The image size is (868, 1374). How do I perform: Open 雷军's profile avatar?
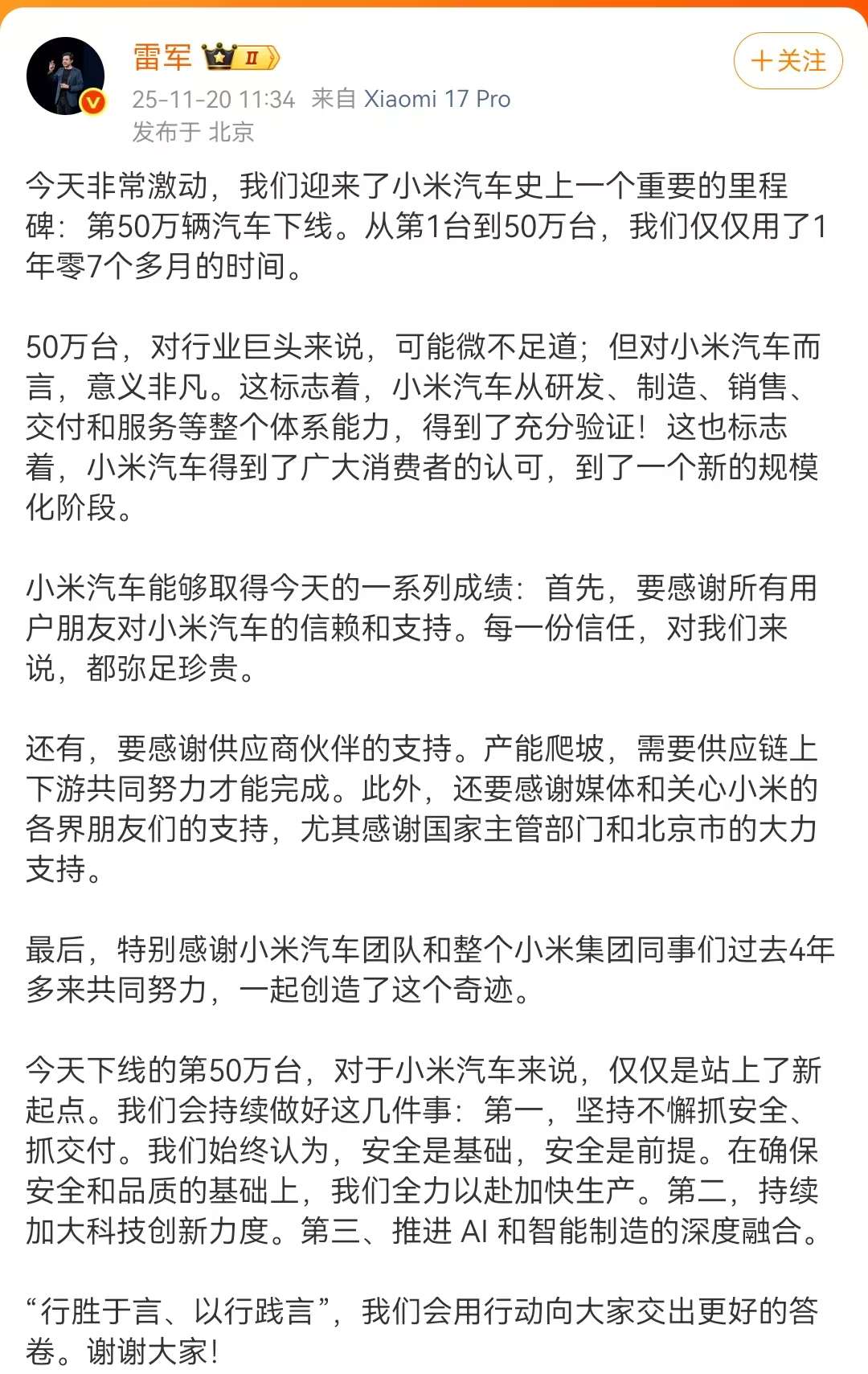(66, 76)
